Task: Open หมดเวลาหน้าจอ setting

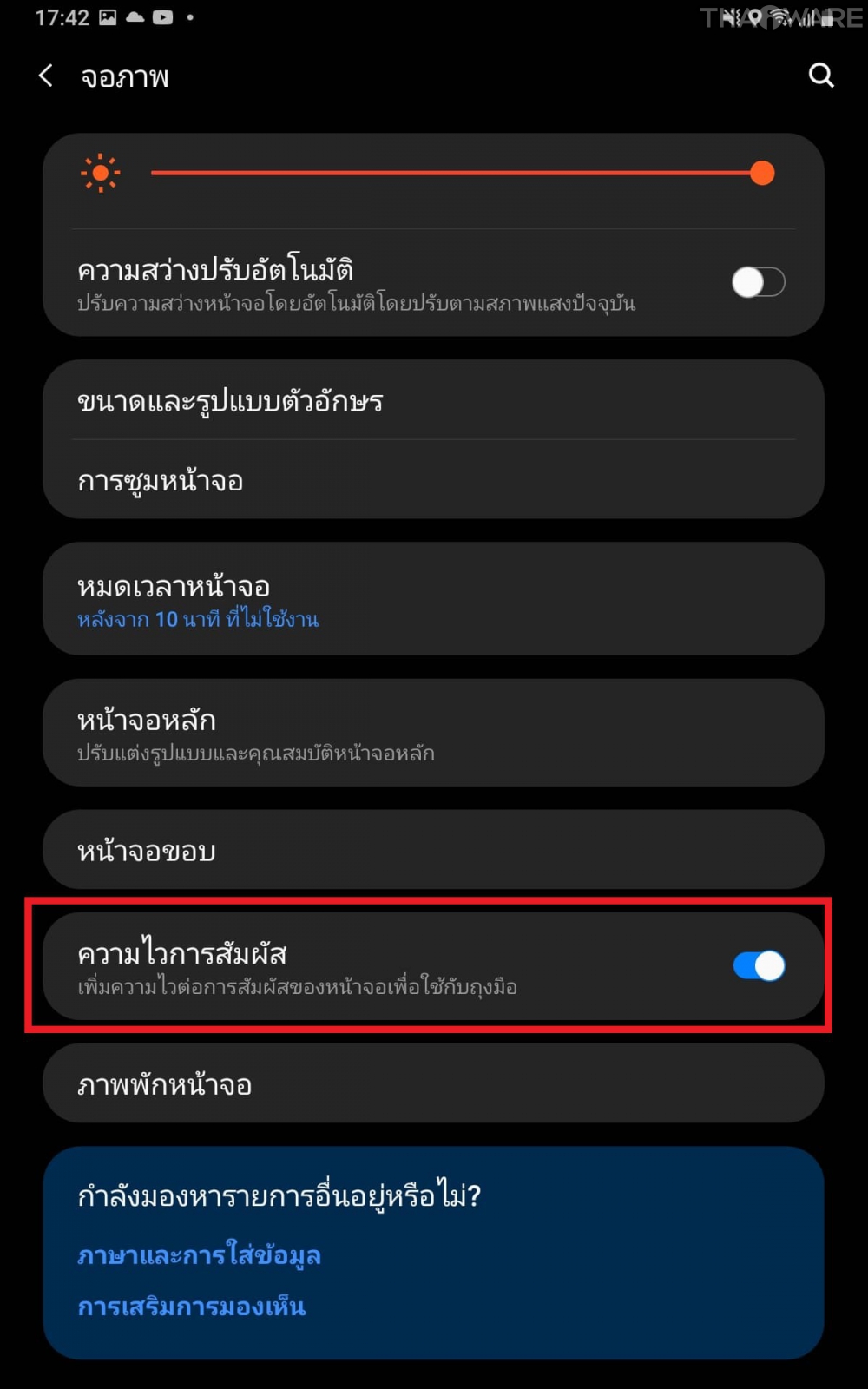Action: [x=174, y=599]
